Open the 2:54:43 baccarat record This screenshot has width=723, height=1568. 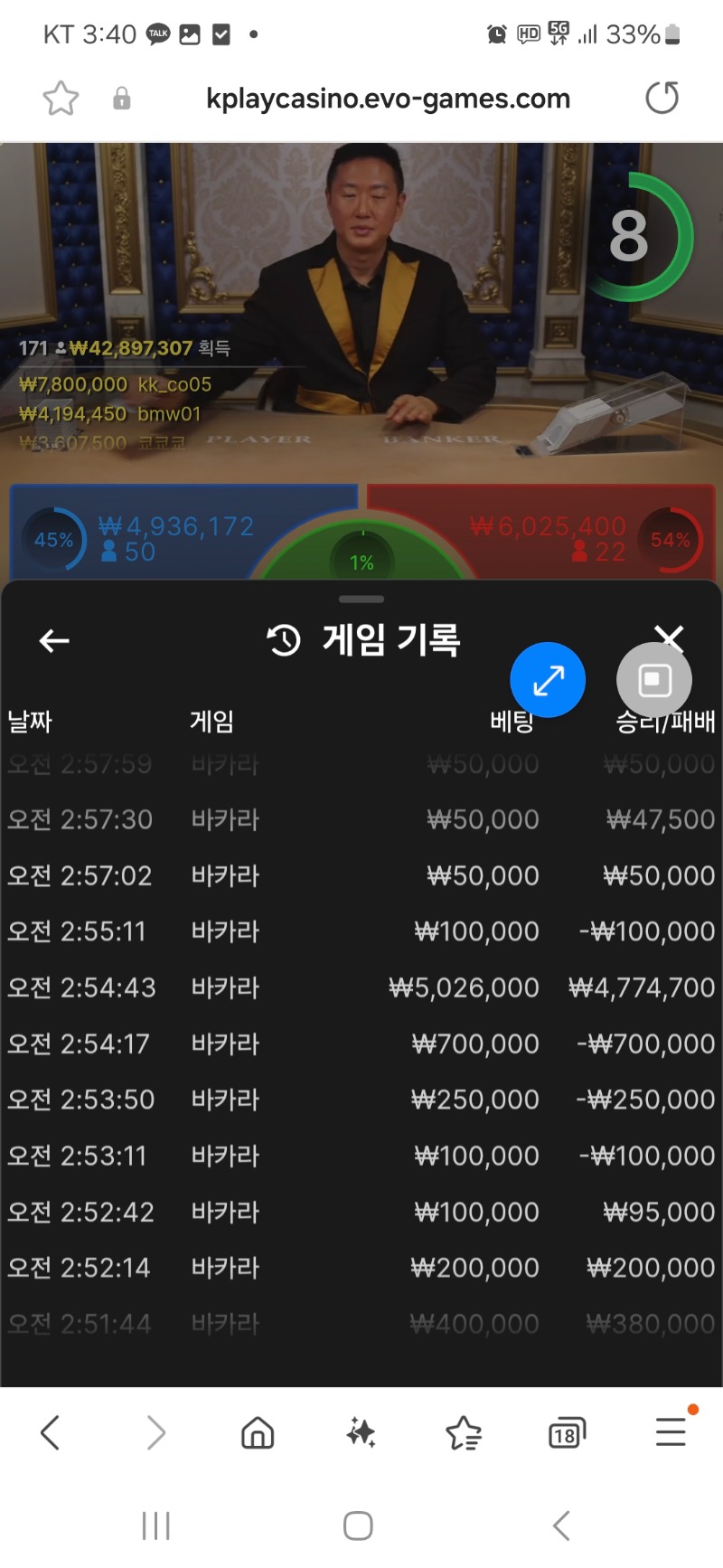[x=361, y=987]
